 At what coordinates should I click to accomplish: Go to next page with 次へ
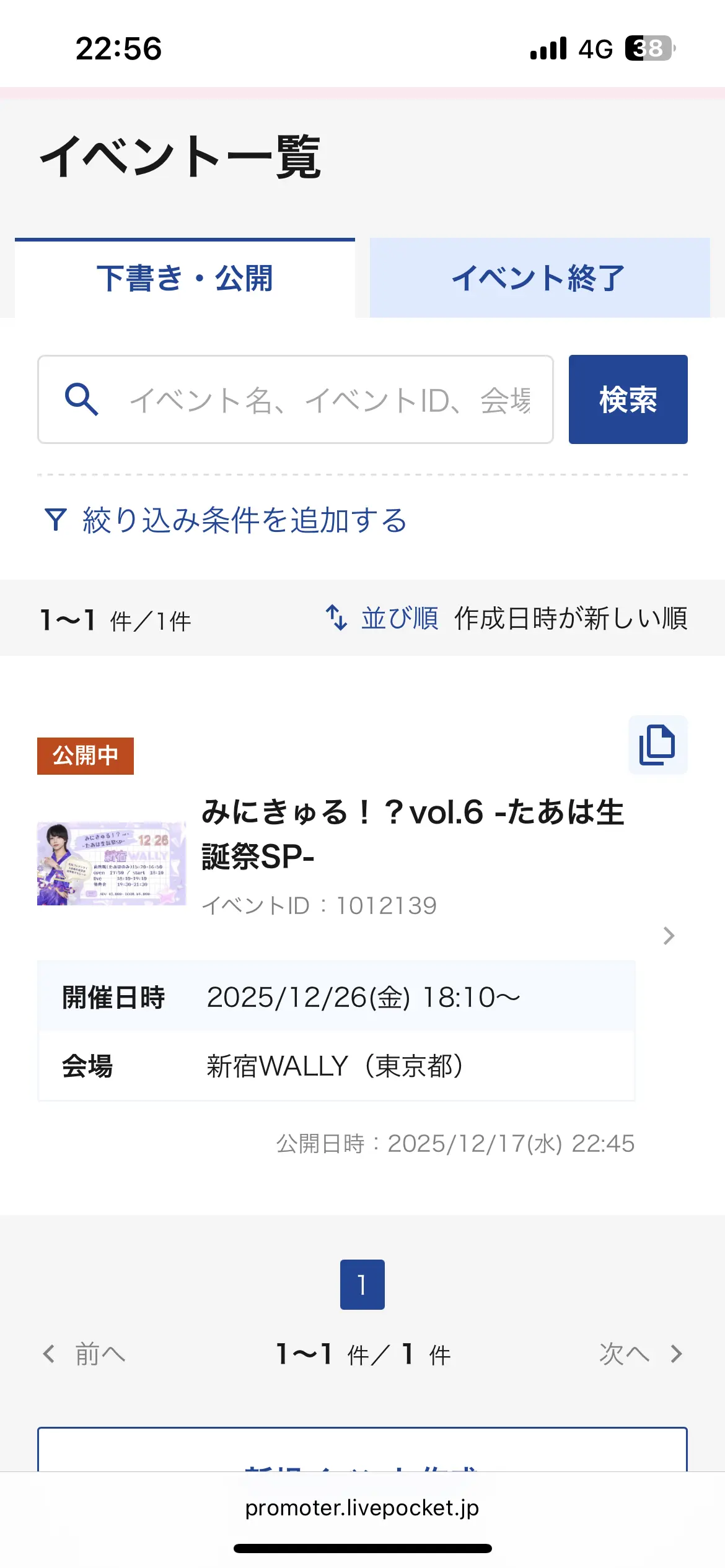640,1354
